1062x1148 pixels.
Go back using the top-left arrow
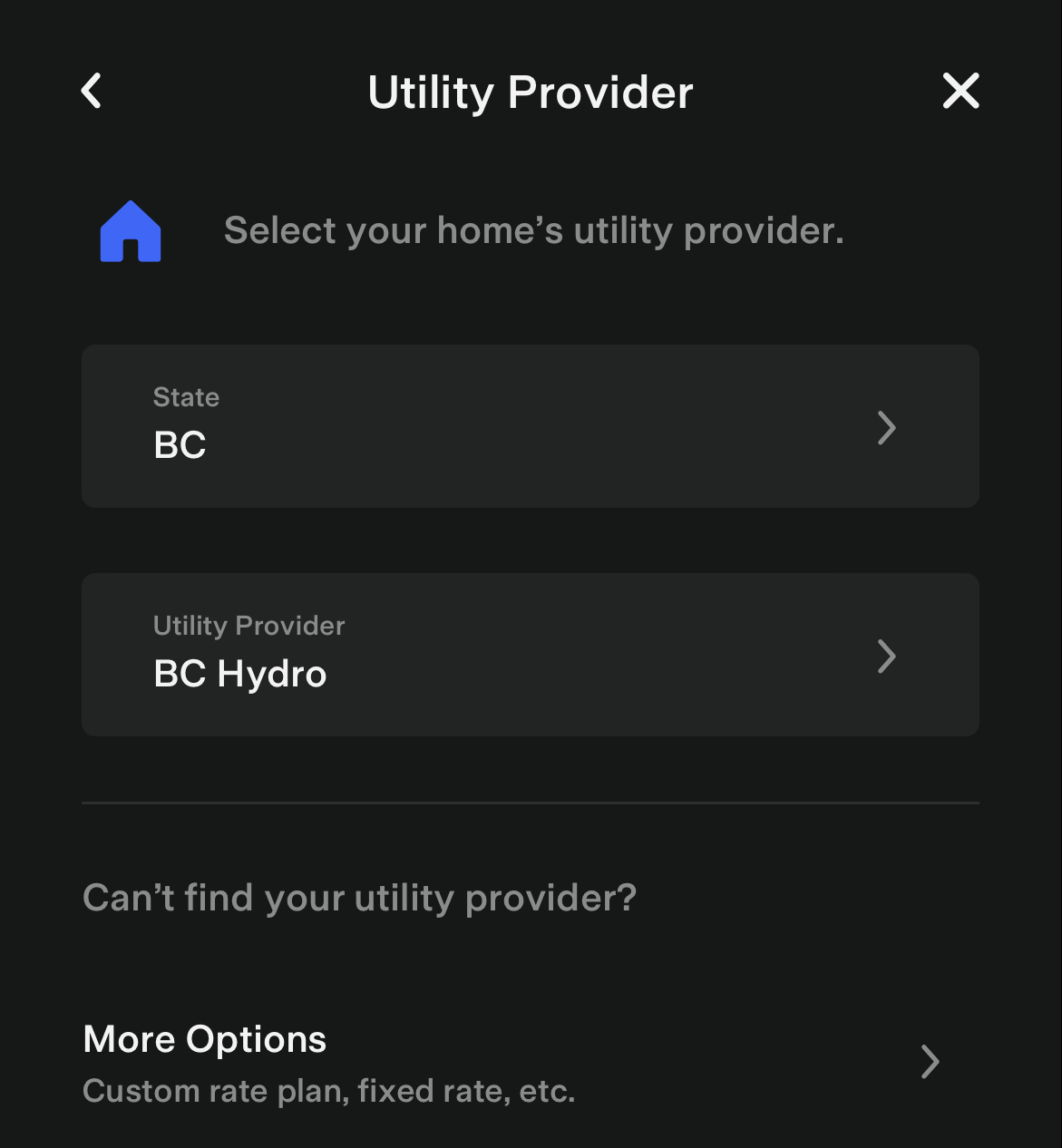click(x=92, y=91)
